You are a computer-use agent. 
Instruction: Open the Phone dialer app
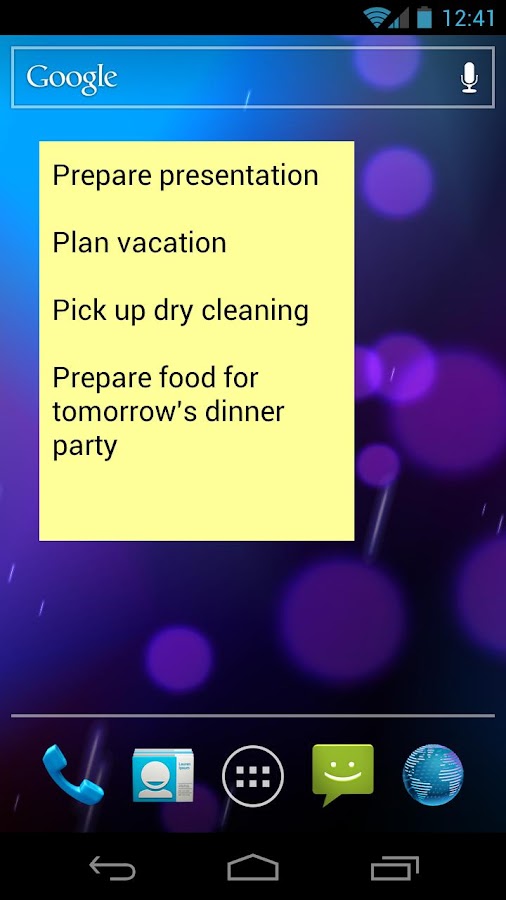coord(73,776)
